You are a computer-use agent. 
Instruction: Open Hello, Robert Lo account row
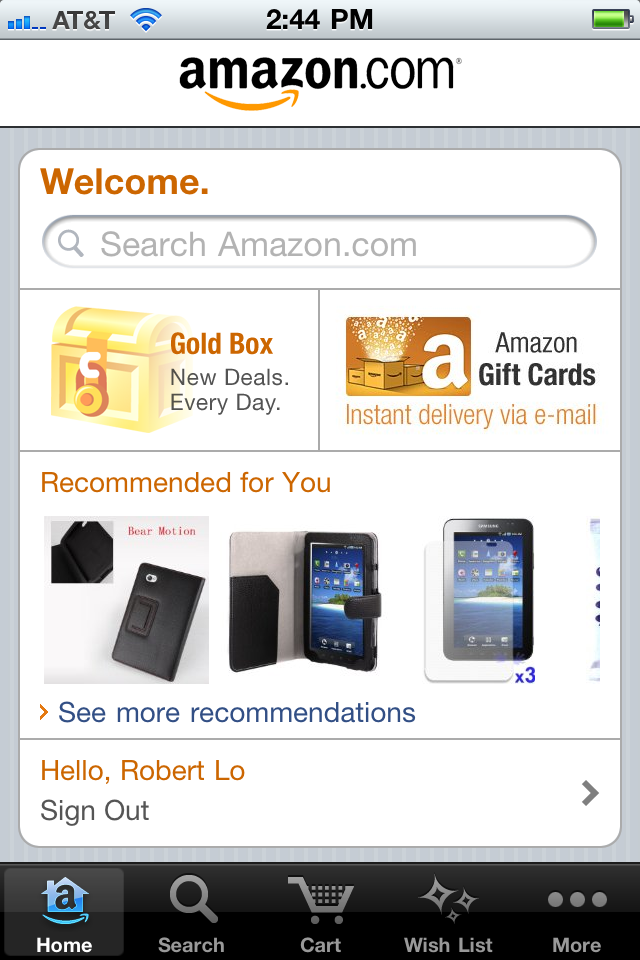coord(320,791)
